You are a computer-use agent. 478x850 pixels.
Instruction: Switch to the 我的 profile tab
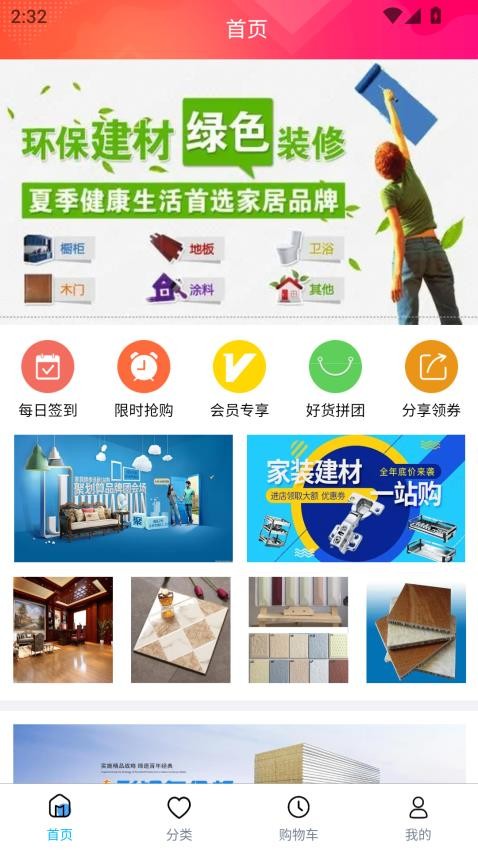(418, 818)
